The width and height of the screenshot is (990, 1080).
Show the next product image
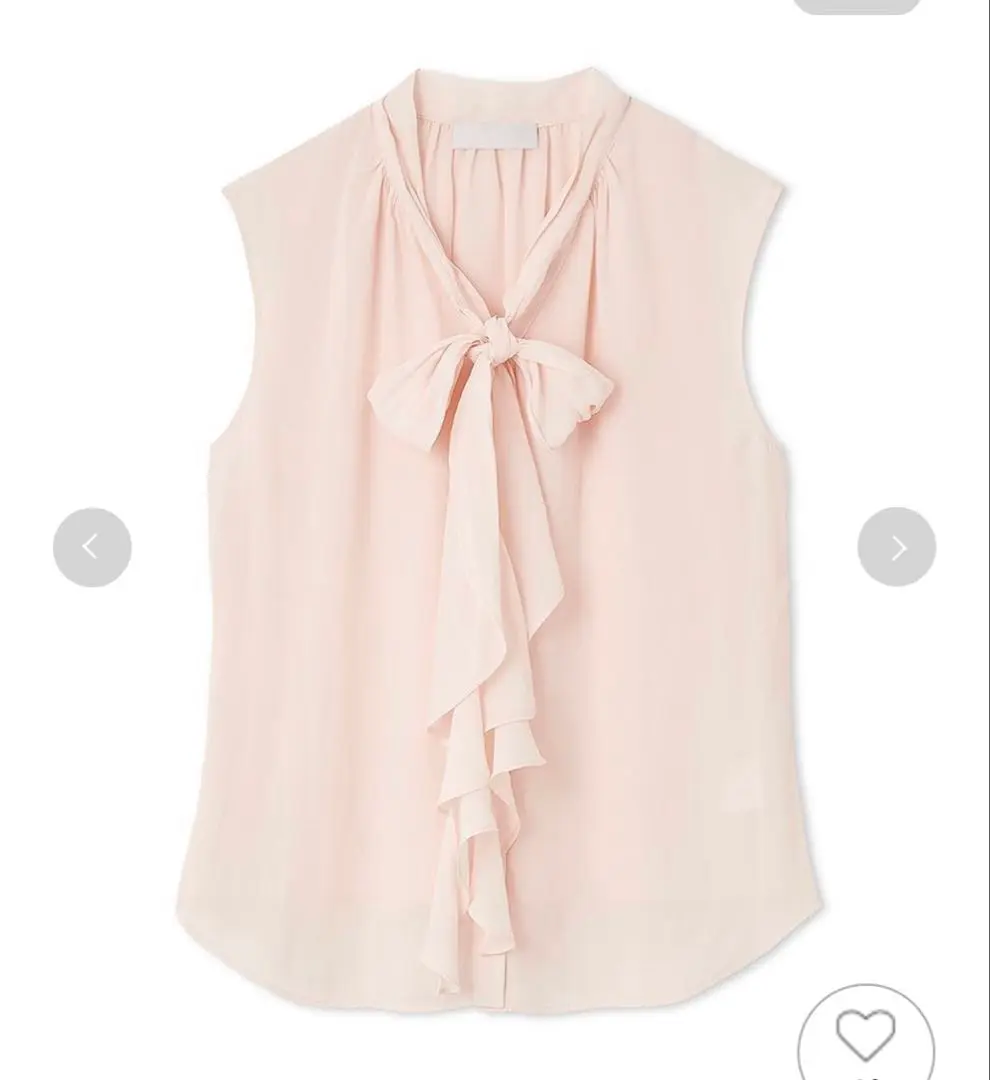pos(896,547)
